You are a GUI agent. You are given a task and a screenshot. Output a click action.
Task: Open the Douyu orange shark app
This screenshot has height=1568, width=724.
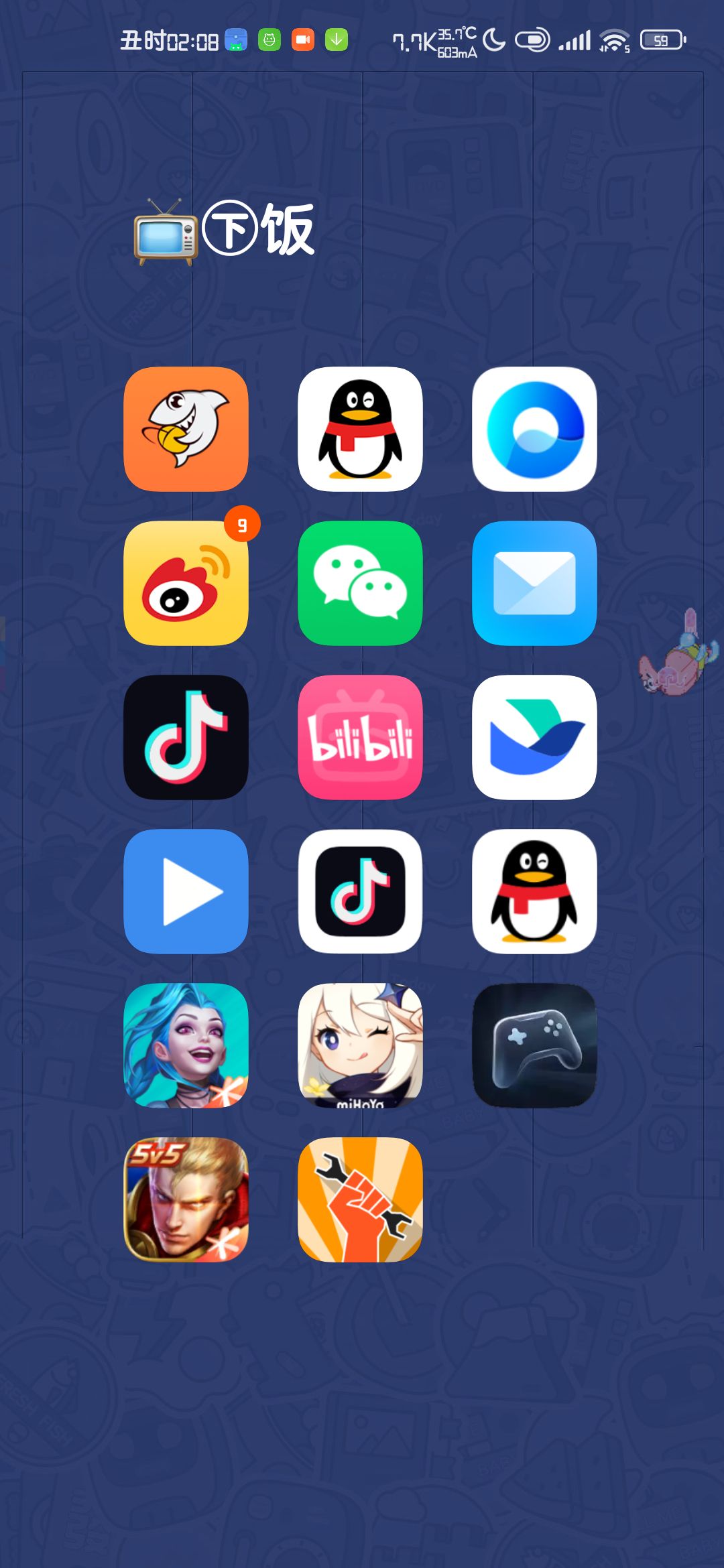pos(186,429)
